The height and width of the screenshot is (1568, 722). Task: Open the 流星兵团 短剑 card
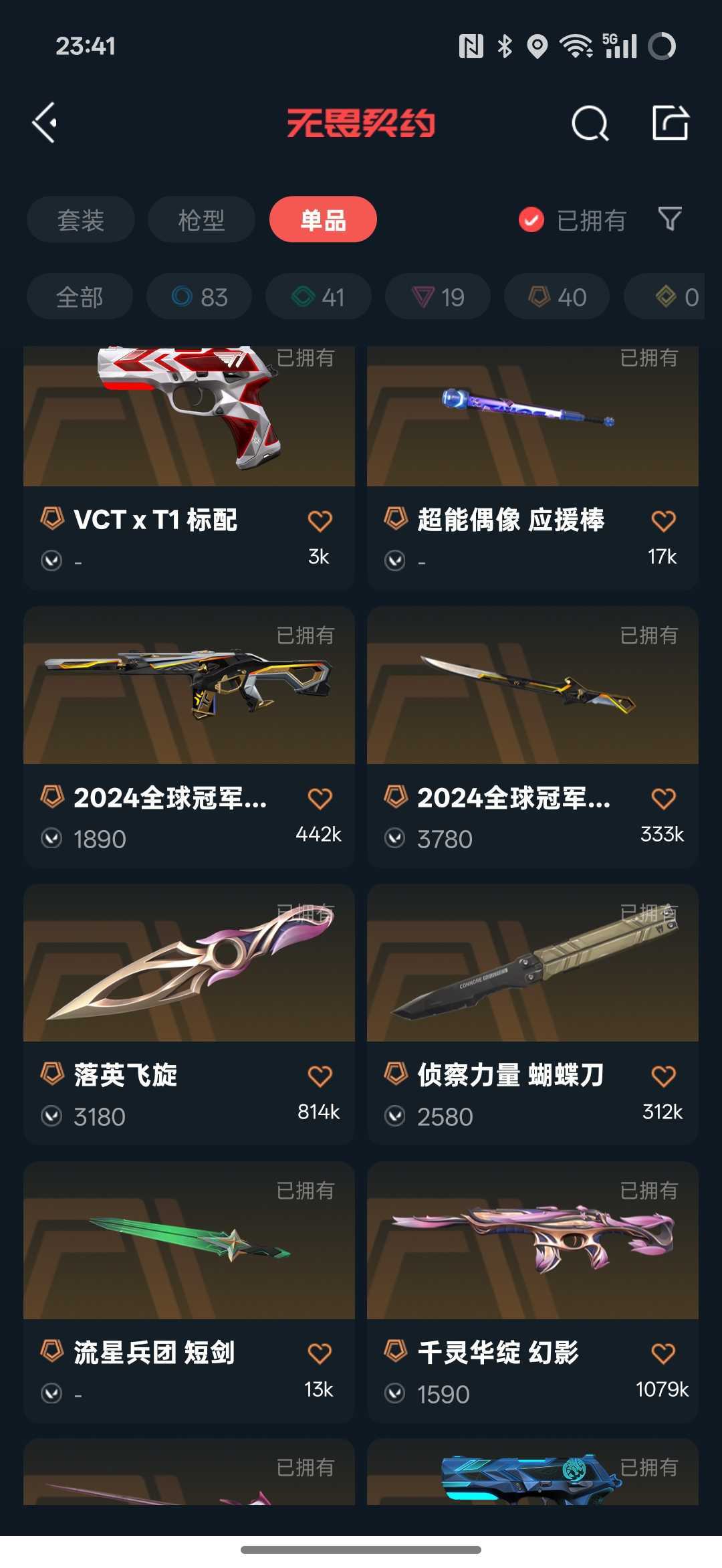(189, 1291)
